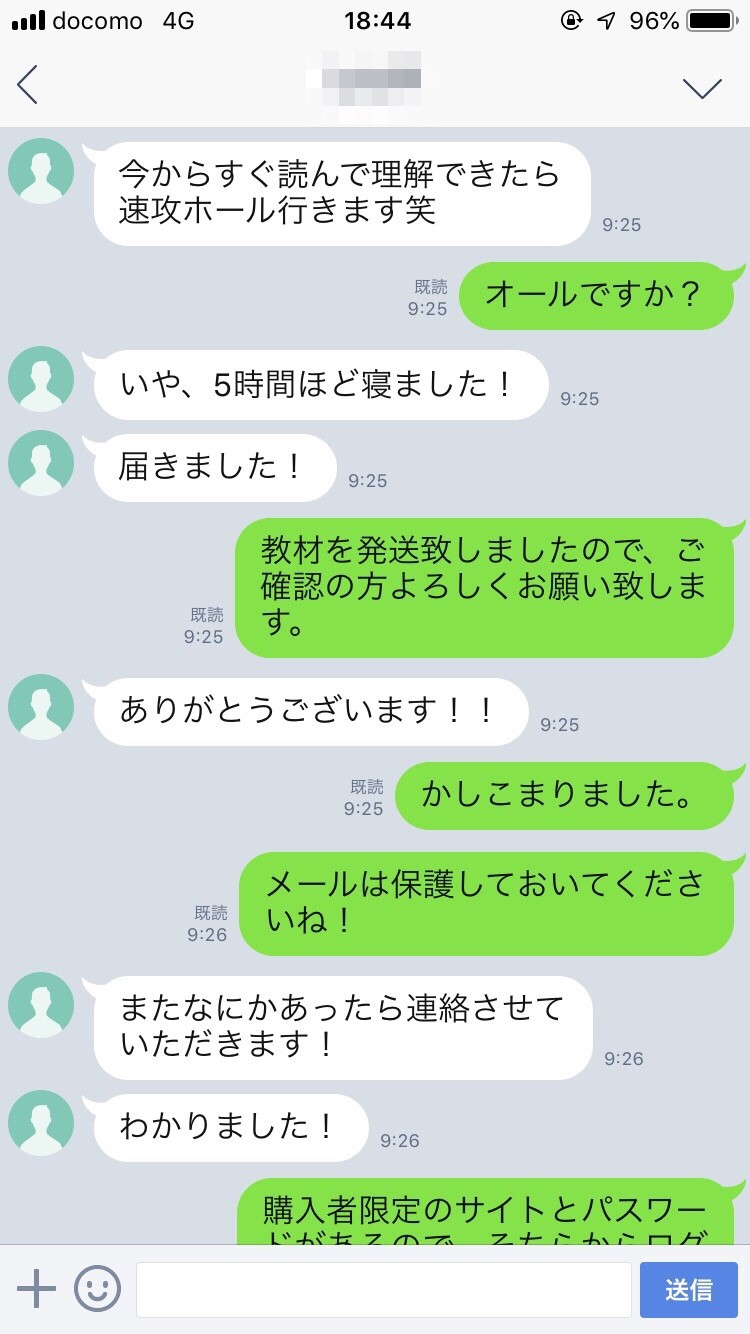
Task: Go back to the chat list
Action: pyautogui.click(x=28, y=85)
